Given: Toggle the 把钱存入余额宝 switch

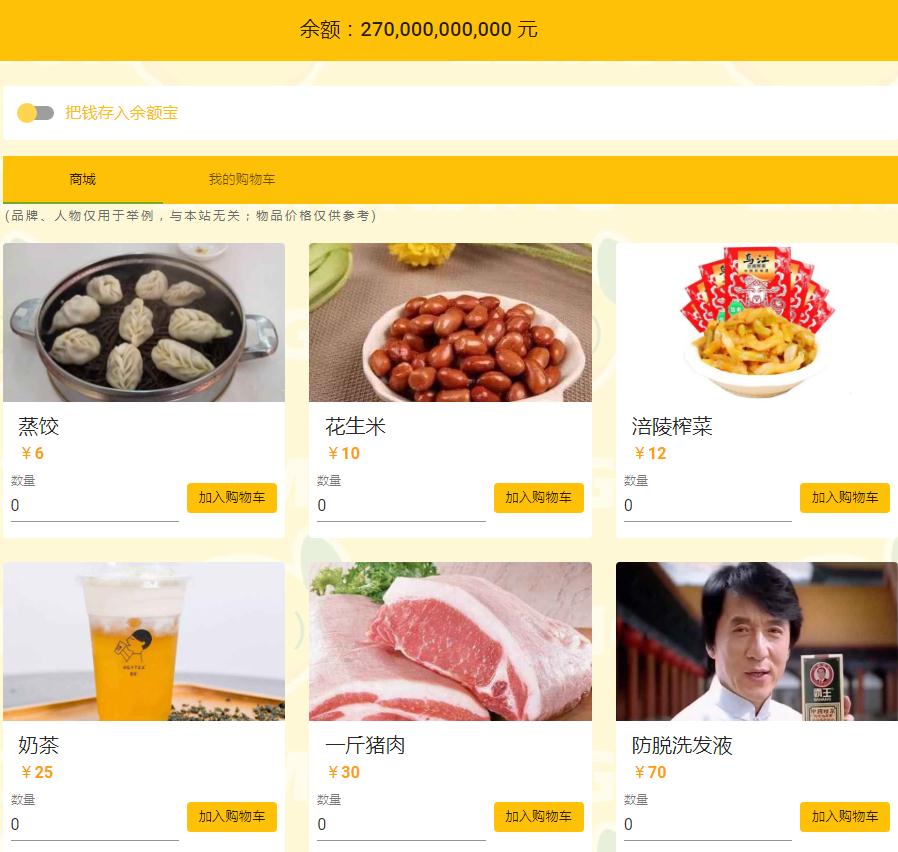Looking at the screenshot, I should (x=35, y=113).
